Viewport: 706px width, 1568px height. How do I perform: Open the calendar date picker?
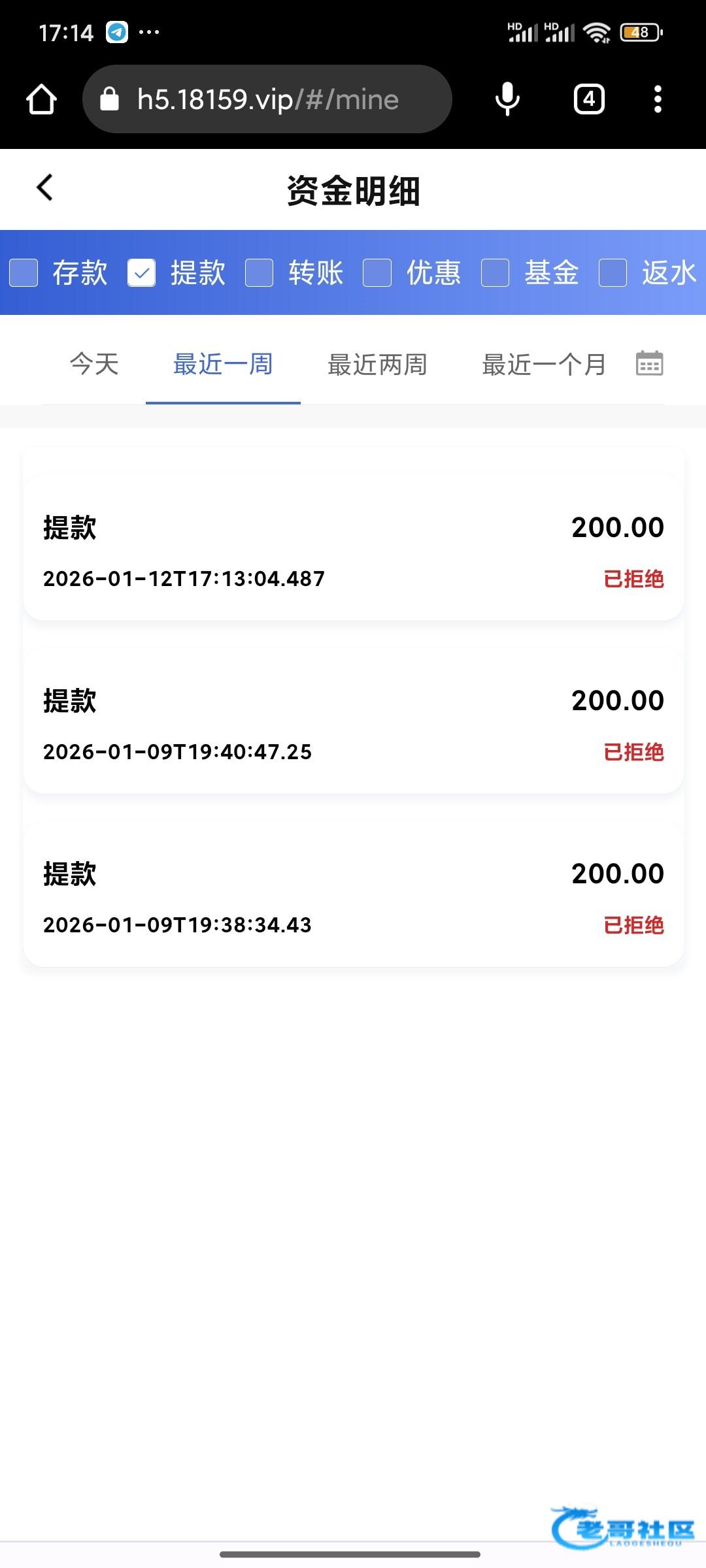click(x=650, y=364)
